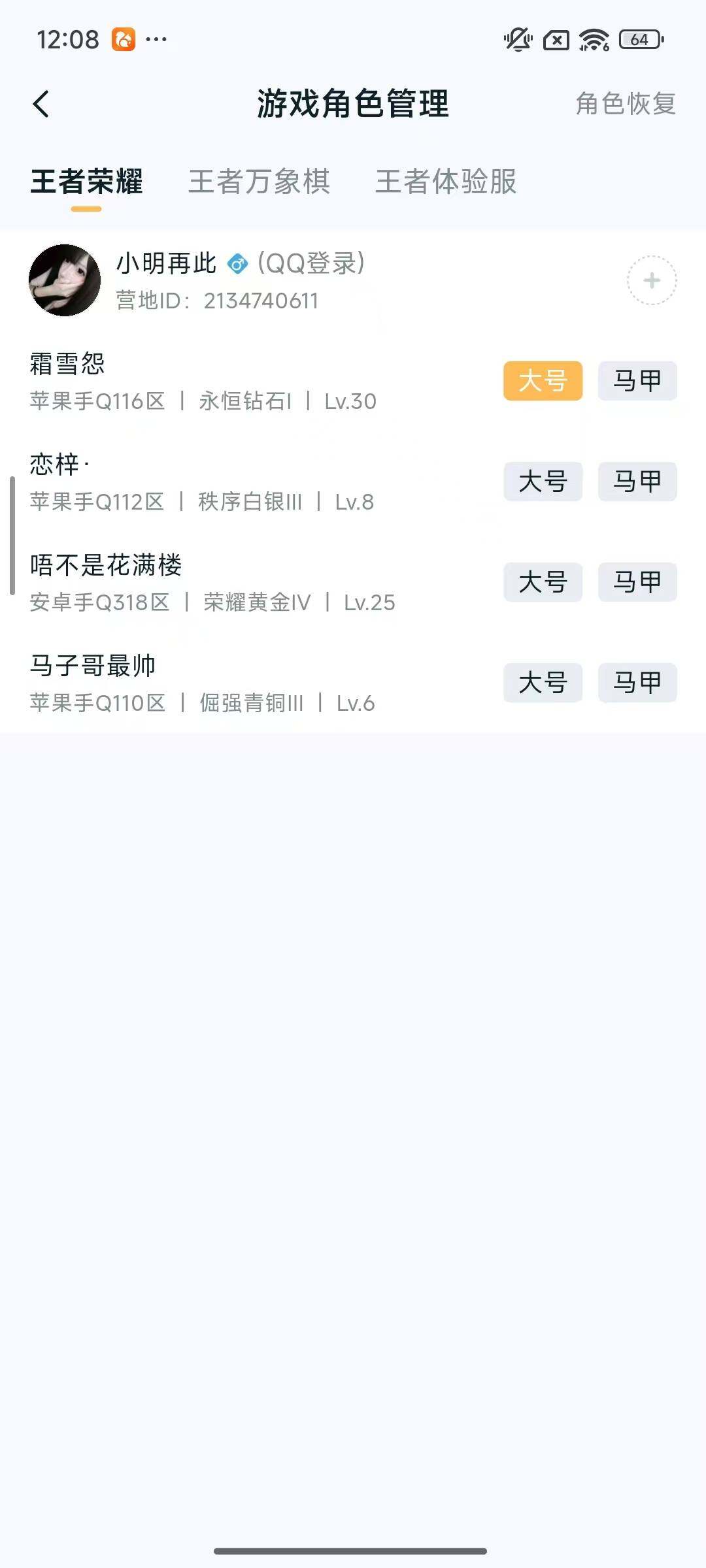
Task: Click the mute notification icon in status bar
Action: point(516,39)
